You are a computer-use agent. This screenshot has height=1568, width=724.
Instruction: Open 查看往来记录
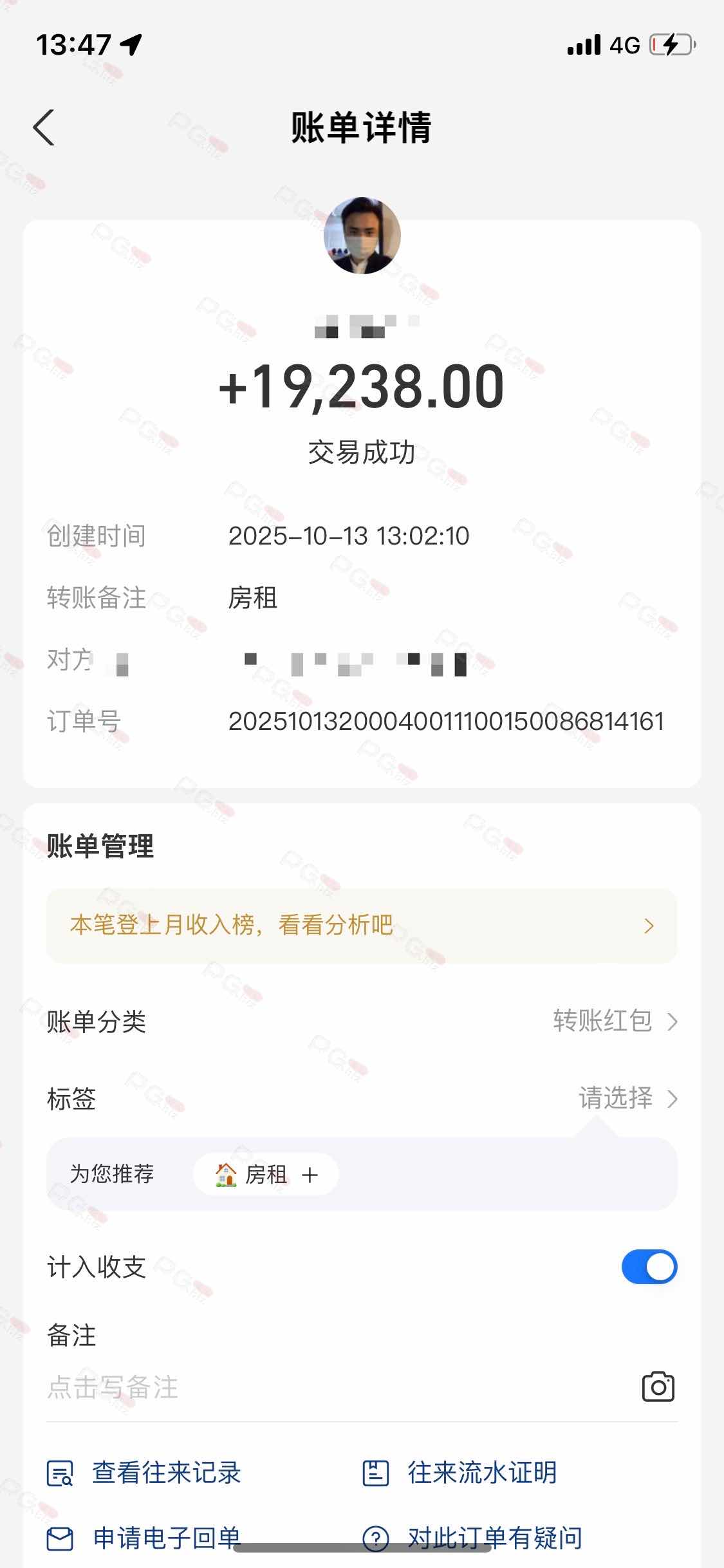pos(145,1473)
